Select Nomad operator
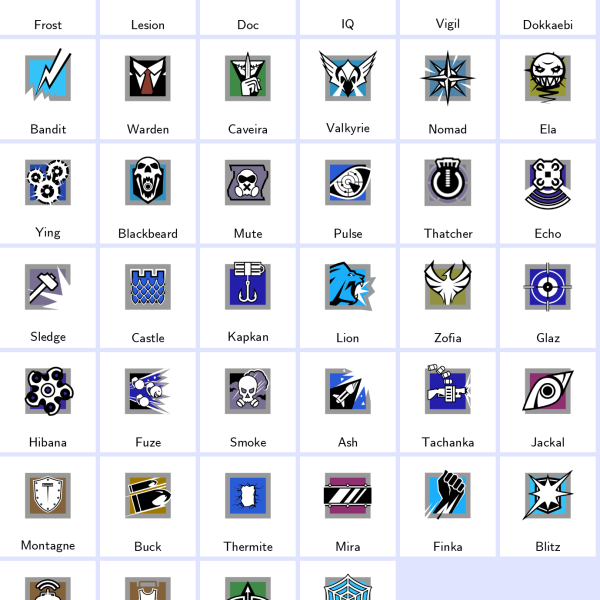Screen dimensions: 600x600 point(448,88)
